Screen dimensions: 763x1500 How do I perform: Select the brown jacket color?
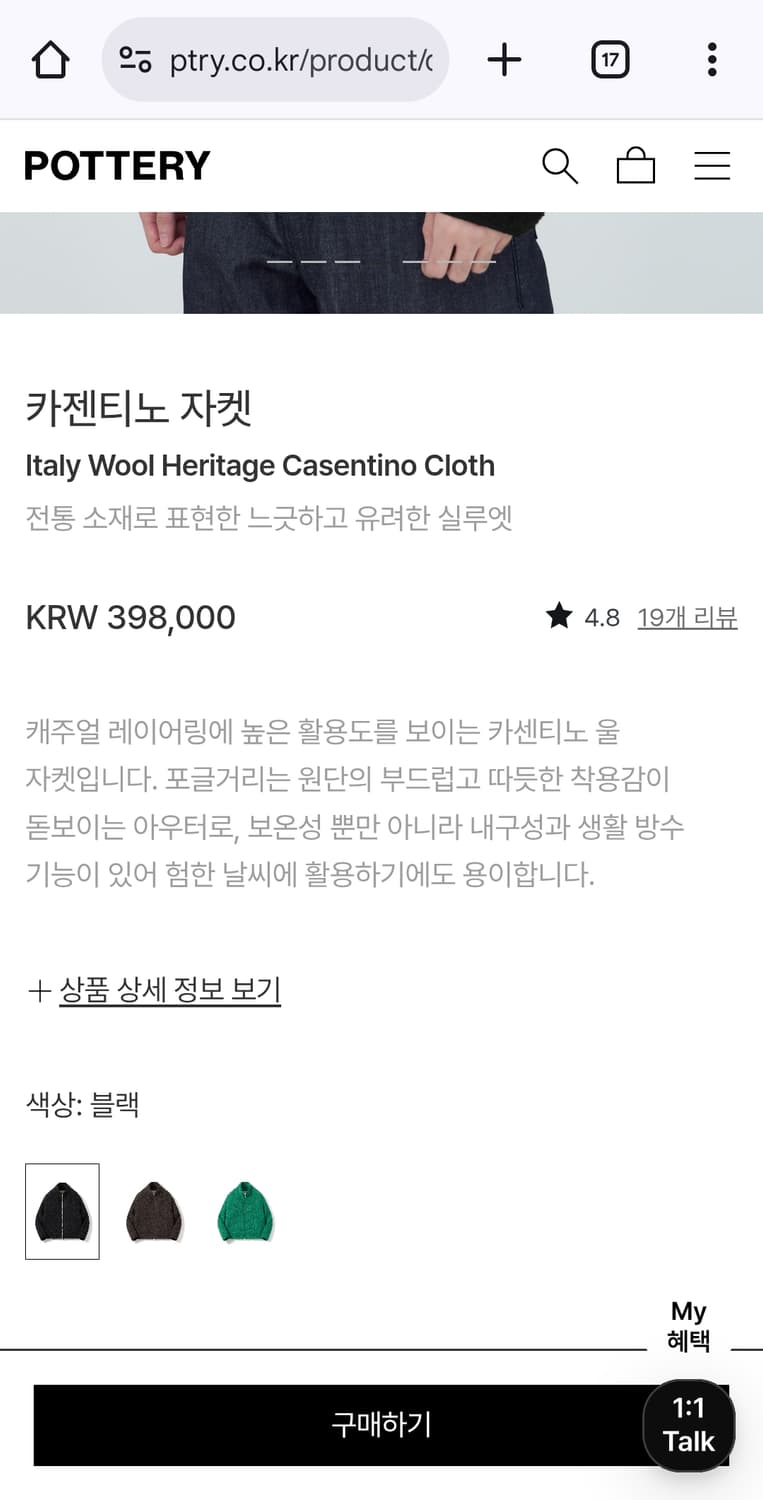coord(154,1211)
